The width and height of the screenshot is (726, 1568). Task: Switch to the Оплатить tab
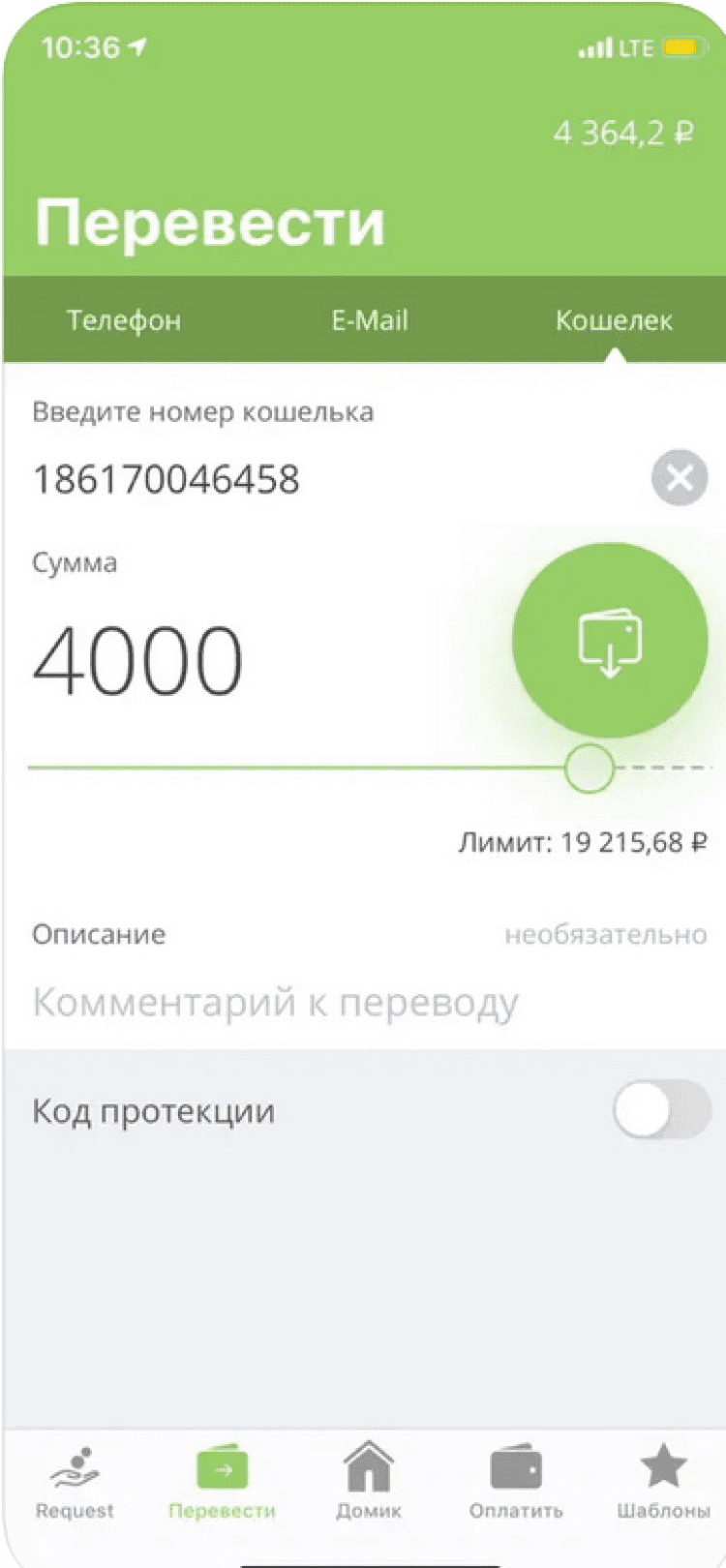point(516,1483)
